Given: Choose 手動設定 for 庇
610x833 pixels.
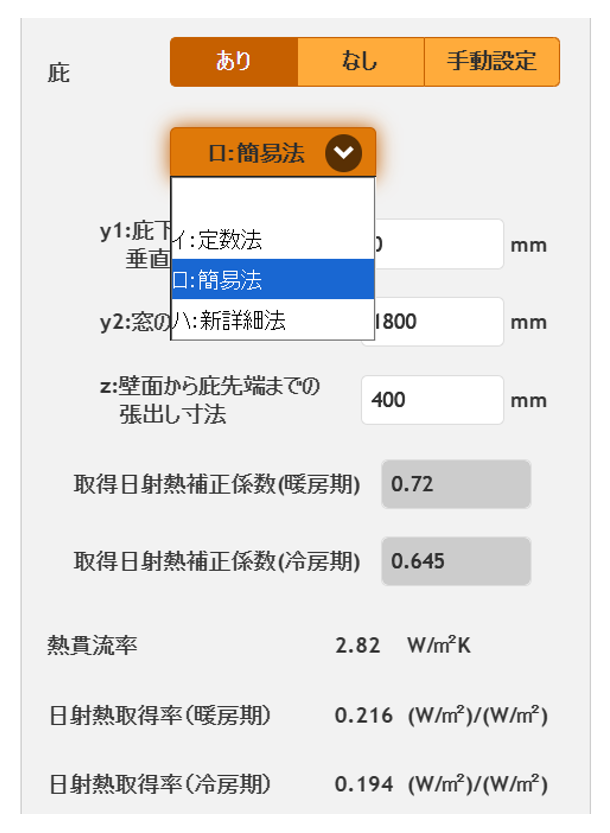Looking at the screenshot, I should click(492, 61).
